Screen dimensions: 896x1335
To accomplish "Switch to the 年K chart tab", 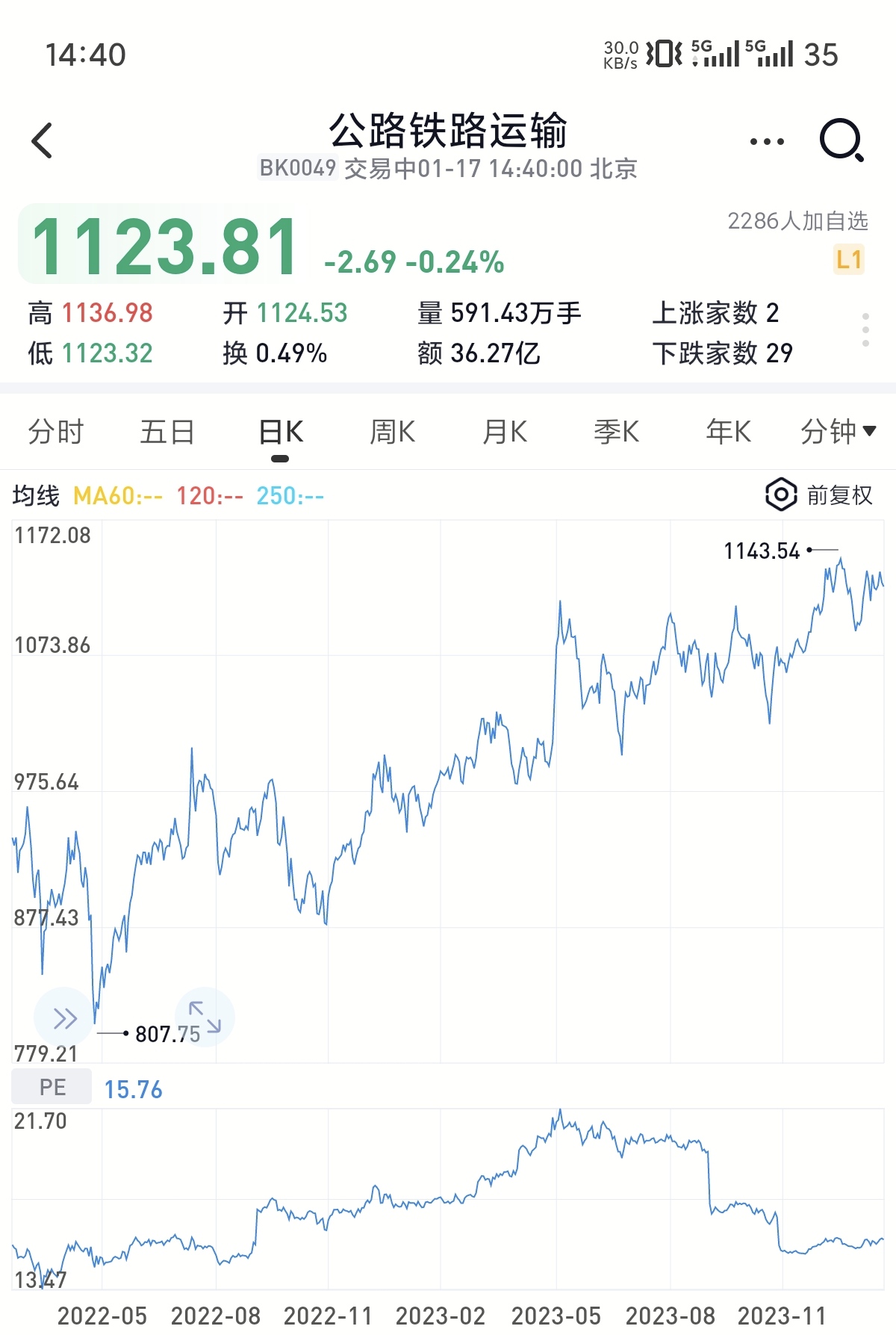I will [728, 432].
